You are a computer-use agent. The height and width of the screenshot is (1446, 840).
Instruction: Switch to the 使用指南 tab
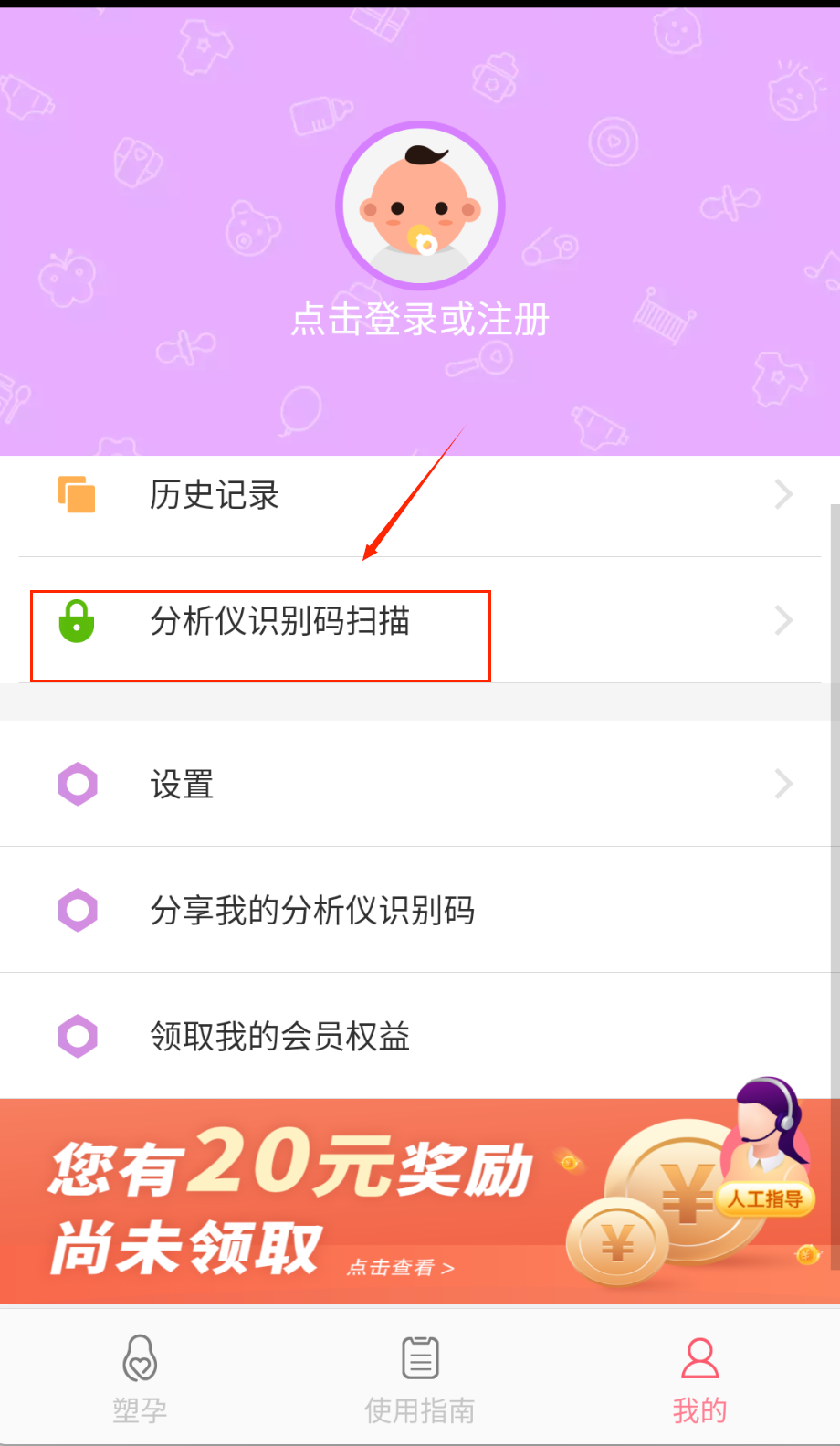420,1379
